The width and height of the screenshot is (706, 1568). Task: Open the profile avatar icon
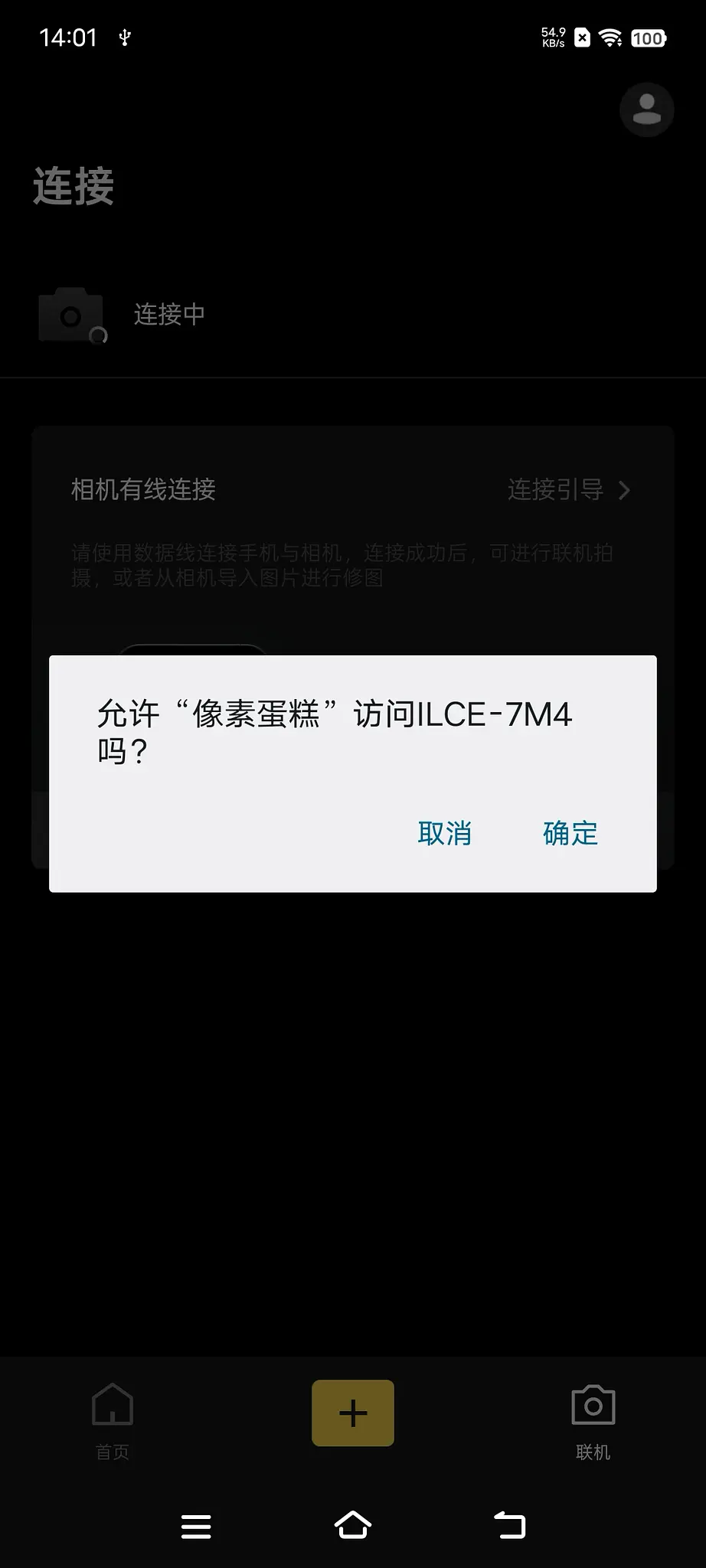click(646, 109)
